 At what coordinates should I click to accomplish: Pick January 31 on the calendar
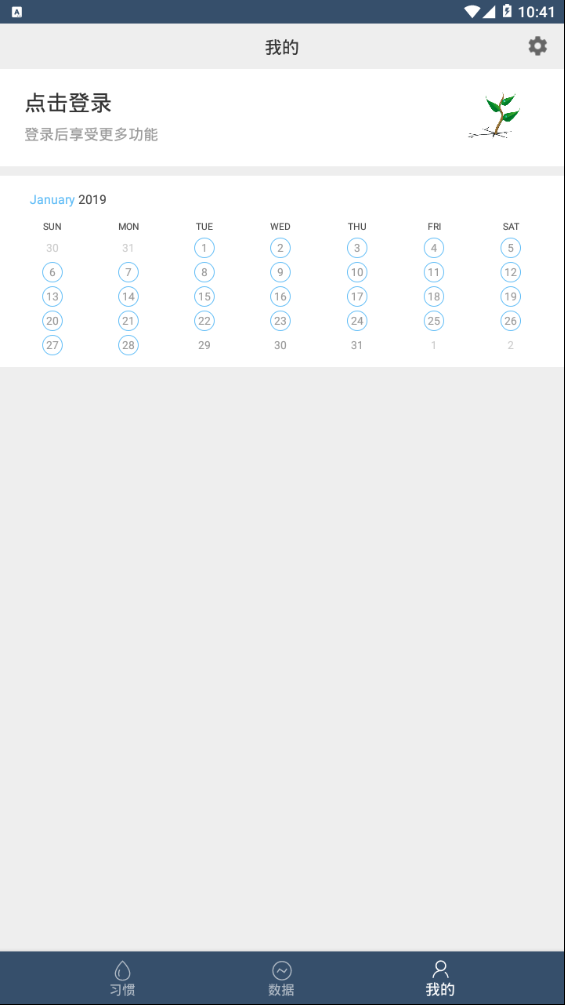pyautogui.click(x=357, y=345)
